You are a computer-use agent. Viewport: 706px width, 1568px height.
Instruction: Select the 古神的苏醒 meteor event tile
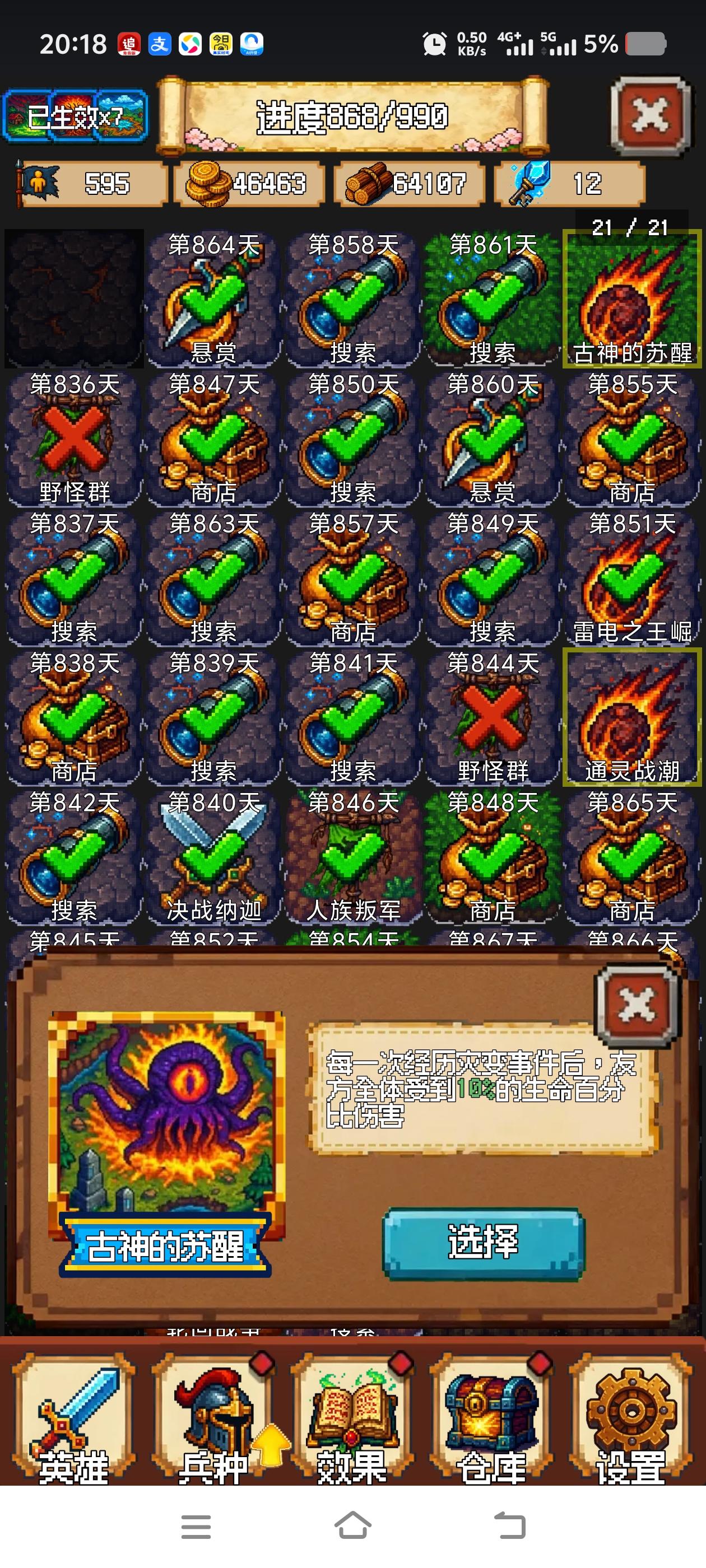click(x=630, y=298)
